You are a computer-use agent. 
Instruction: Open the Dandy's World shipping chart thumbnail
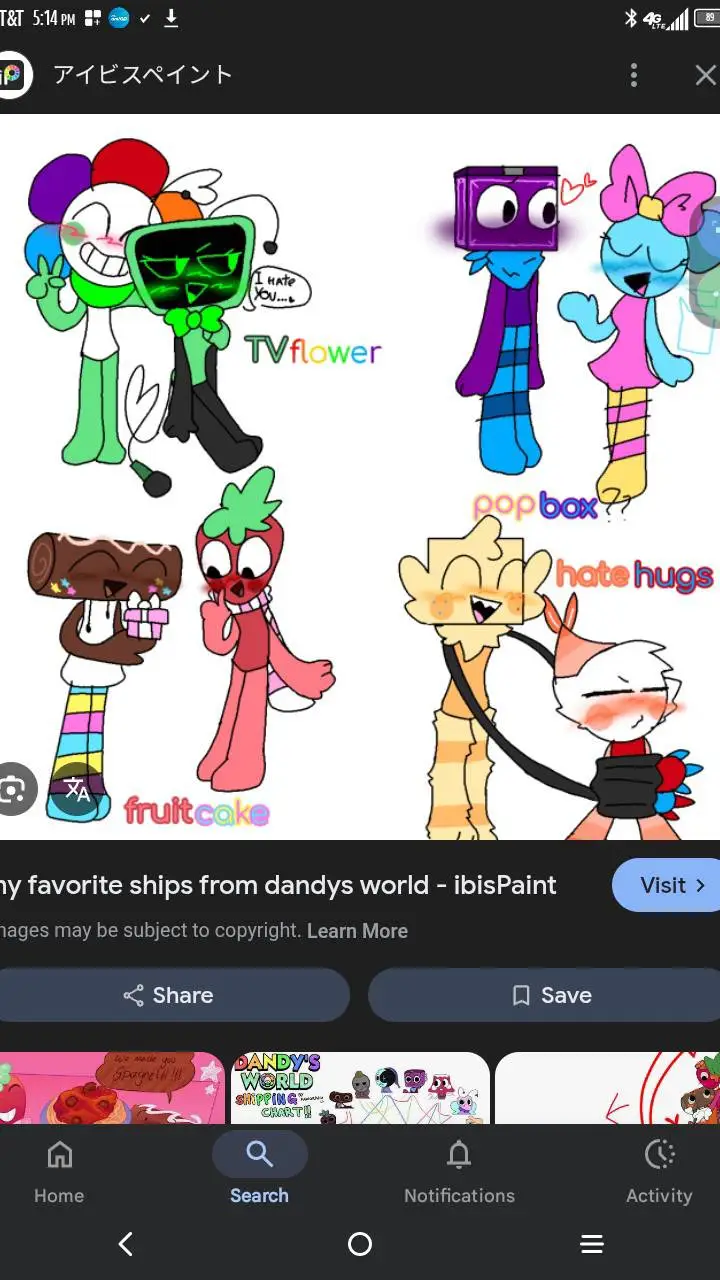(x=360, y=1088)
